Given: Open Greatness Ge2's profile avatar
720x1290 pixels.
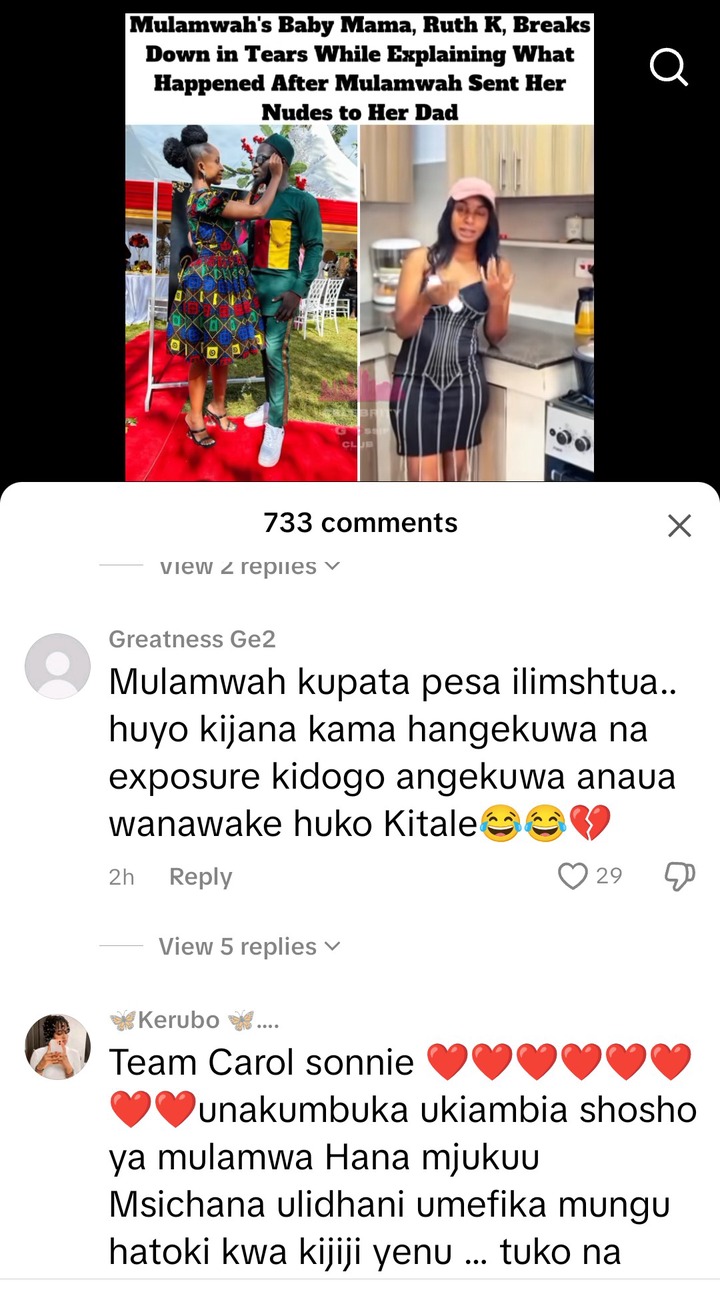Looking at the screenshot, I should [58, 666].
